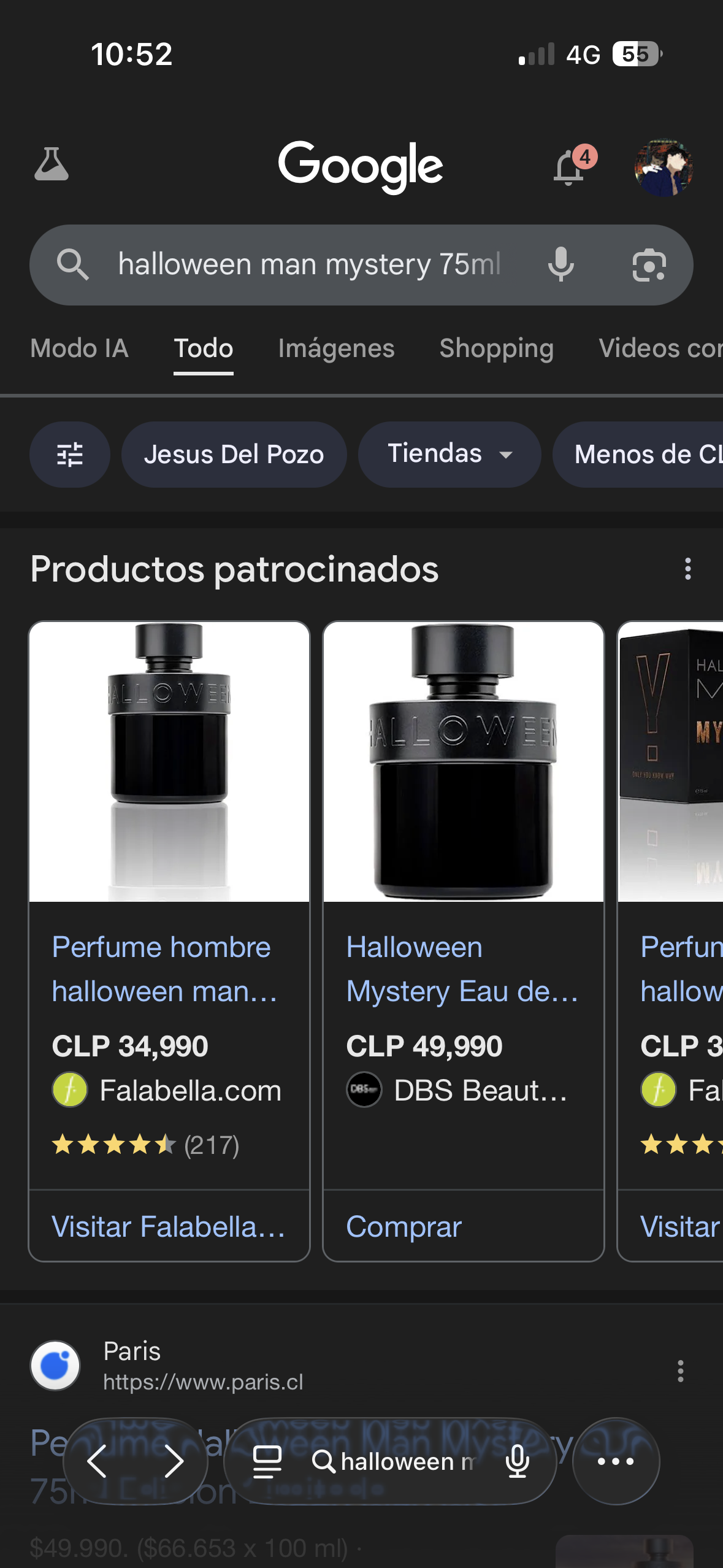Open the bottom bar microphone for voice input
The width and height of the screenshot is (723, 1568).
[518, 1462]
